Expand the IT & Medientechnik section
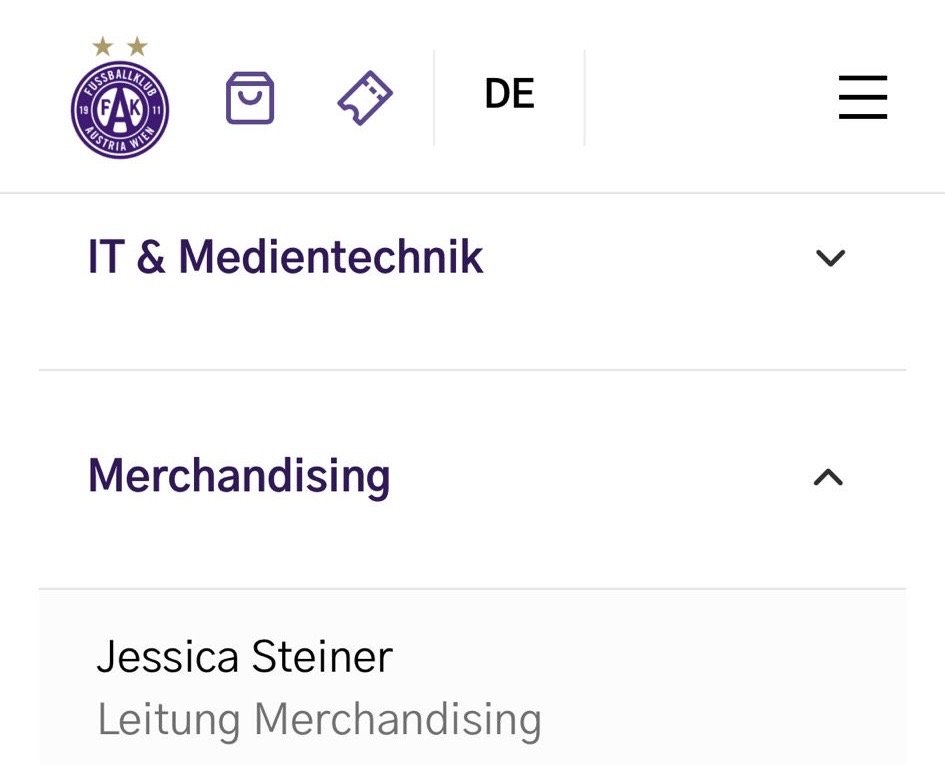This screenshot has width=945, height=765. tap(830, 258)
